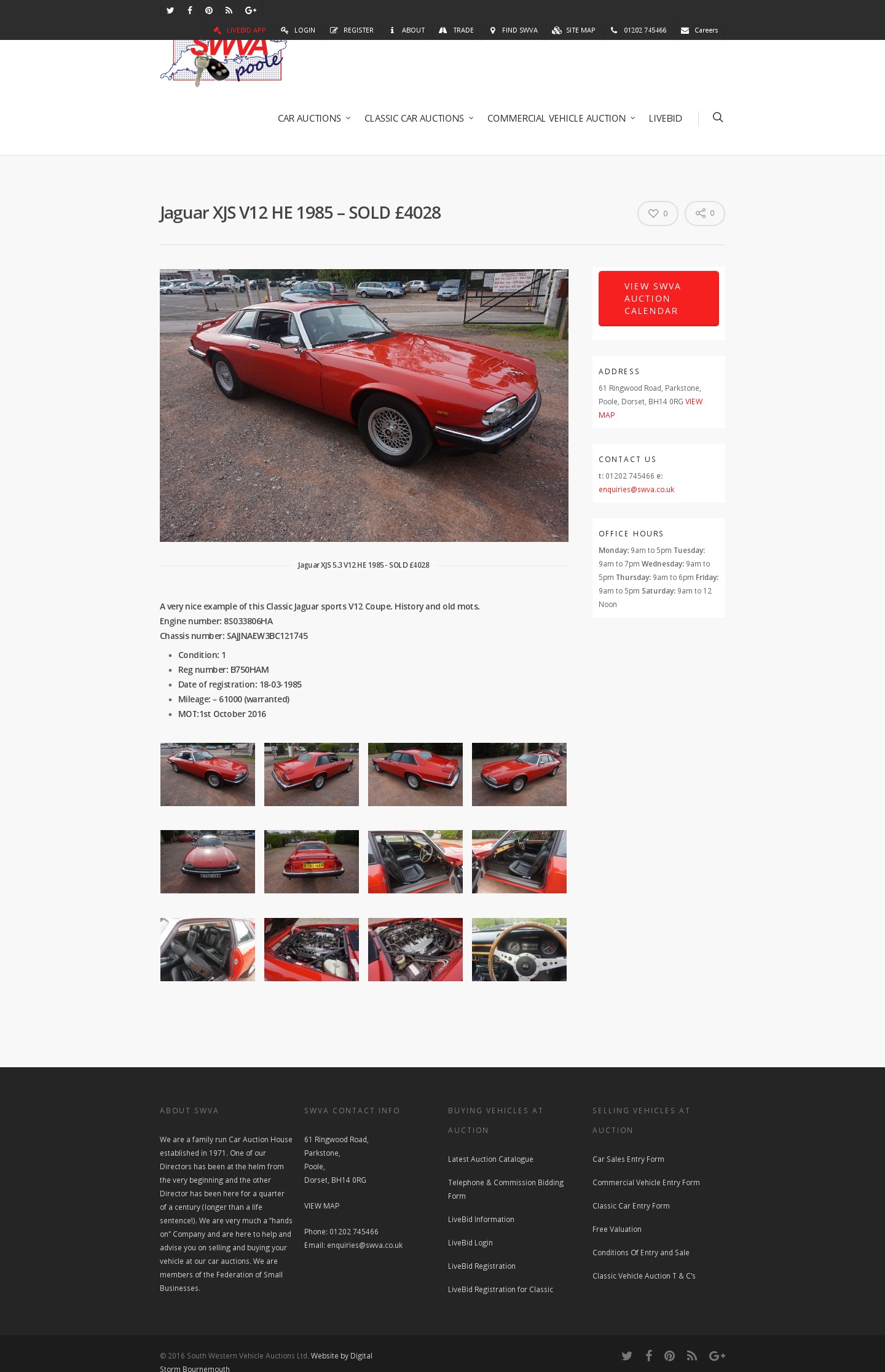This screenshot has height=1372, width=885.
Task: Email enquiries@swva.co.uk from Contact Us box
Action: coord(636,490)
